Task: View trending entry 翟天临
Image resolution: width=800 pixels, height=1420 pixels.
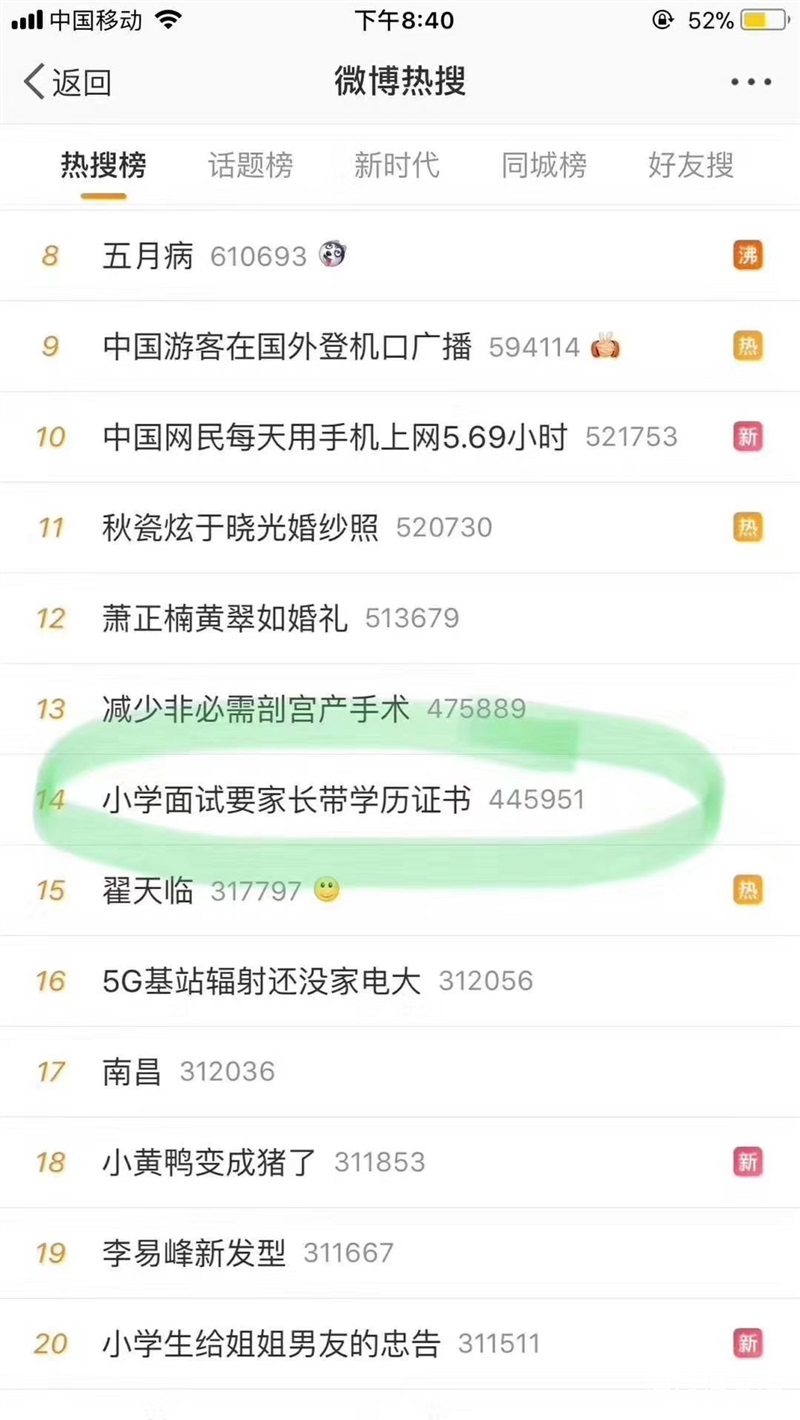Action: coord(400,890)
